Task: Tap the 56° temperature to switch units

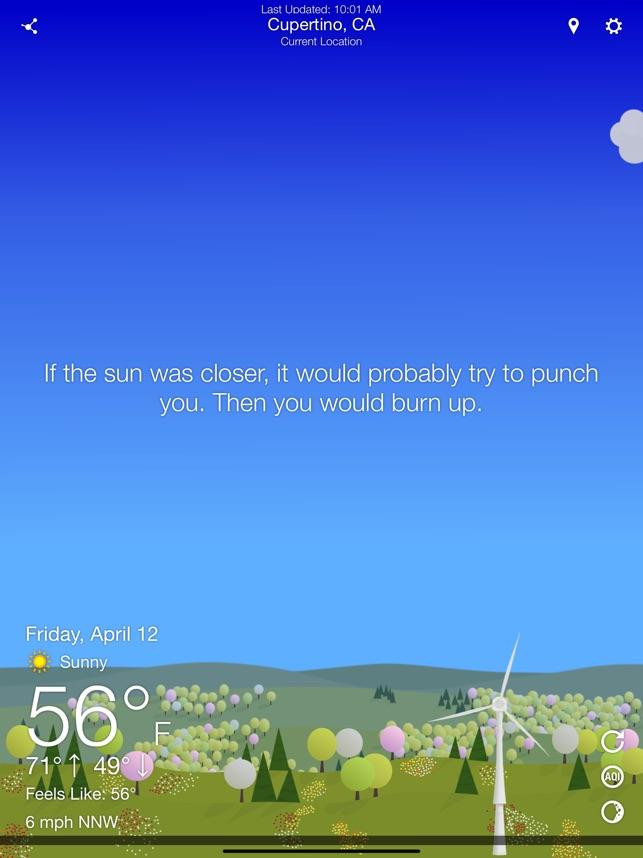Action: pos(88,716)
